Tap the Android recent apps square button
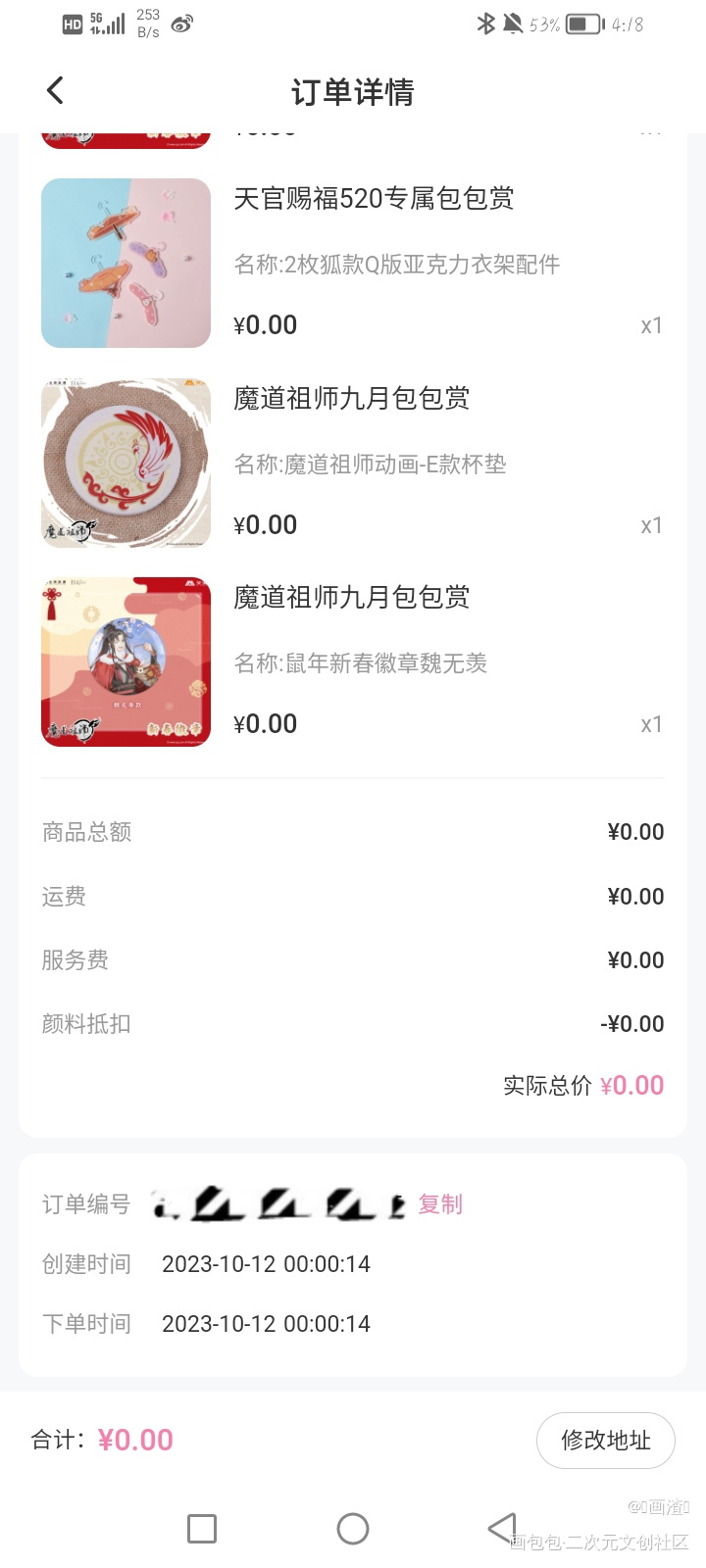 201,1528
